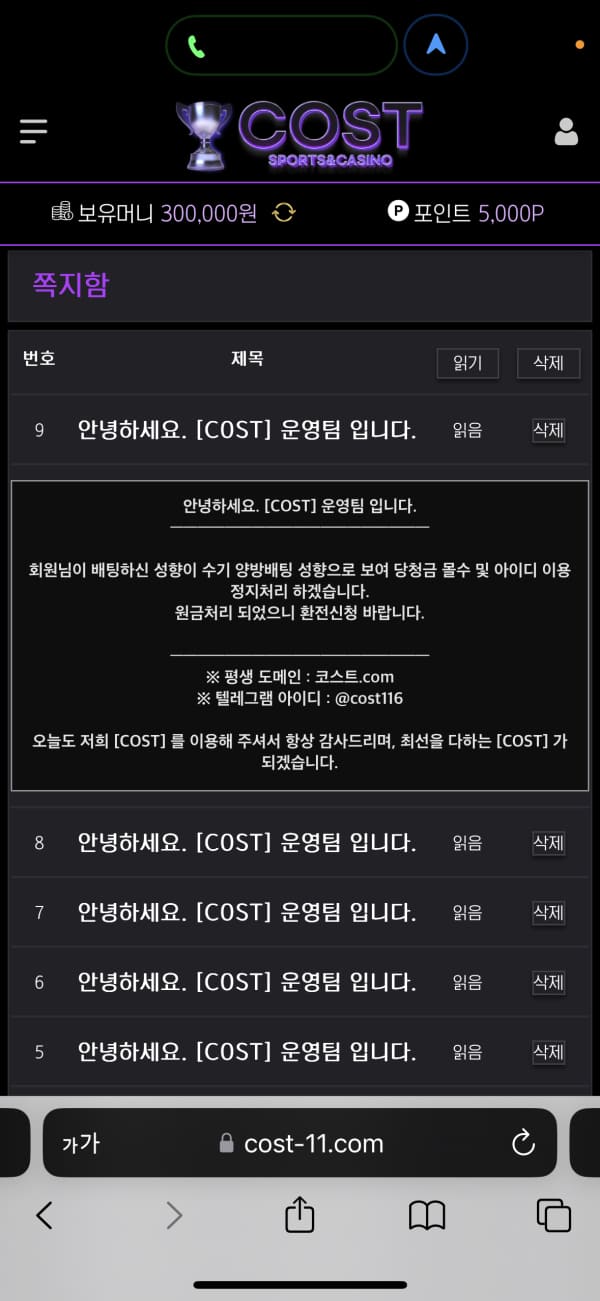Delete message number 7

coord(548,912)
